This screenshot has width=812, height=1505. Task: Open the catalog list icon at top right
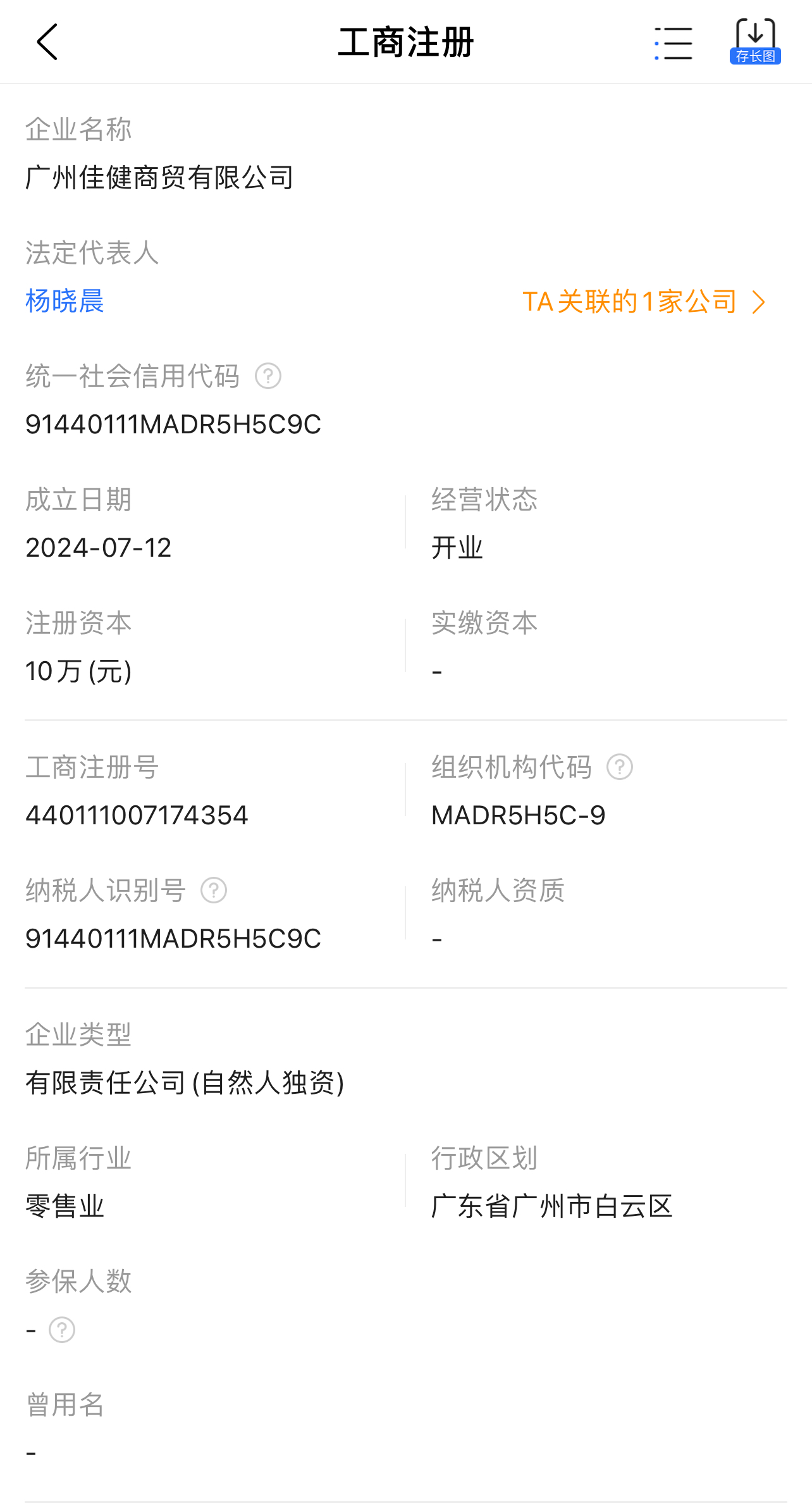tap(672, 42)
